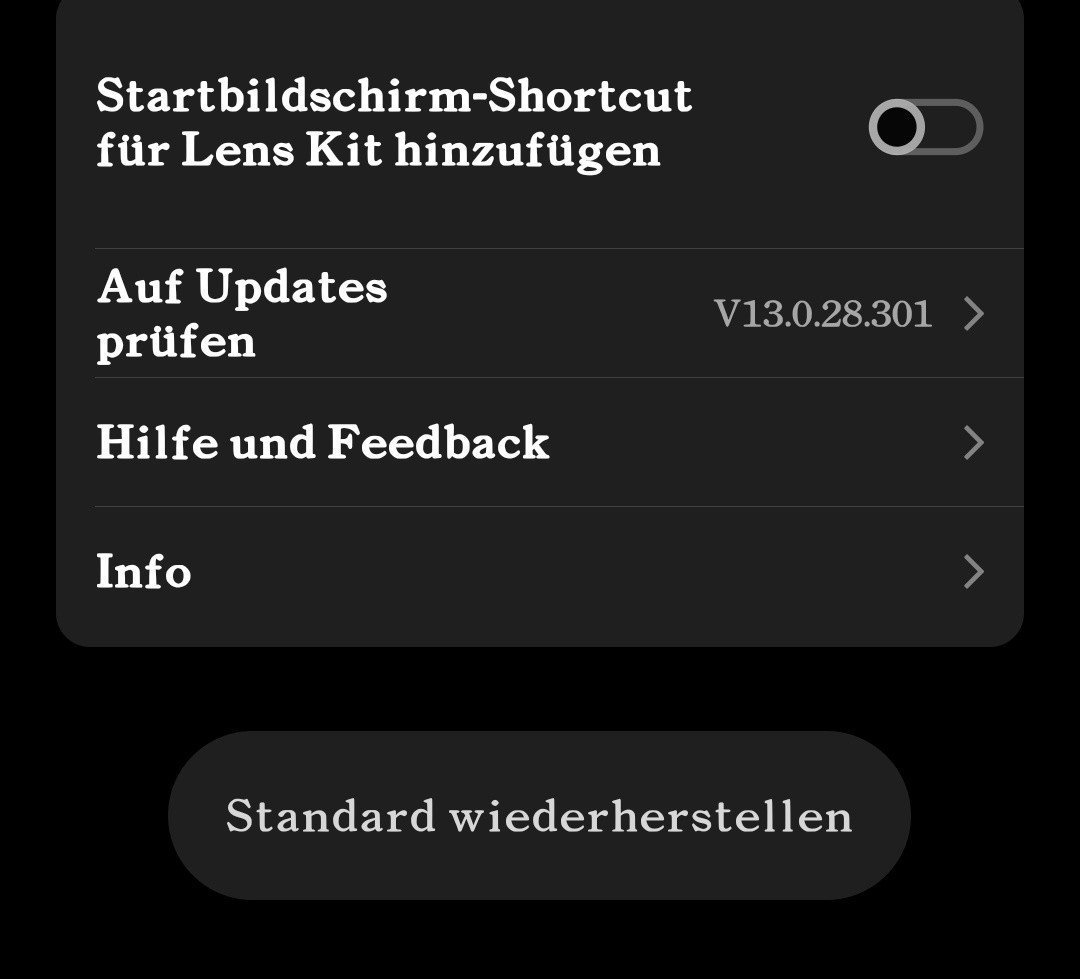Enable the Startbildschirm-Shortcut für Lens Kit toggle
Viewport: 1080px width, 979px height.
[925, 127]
